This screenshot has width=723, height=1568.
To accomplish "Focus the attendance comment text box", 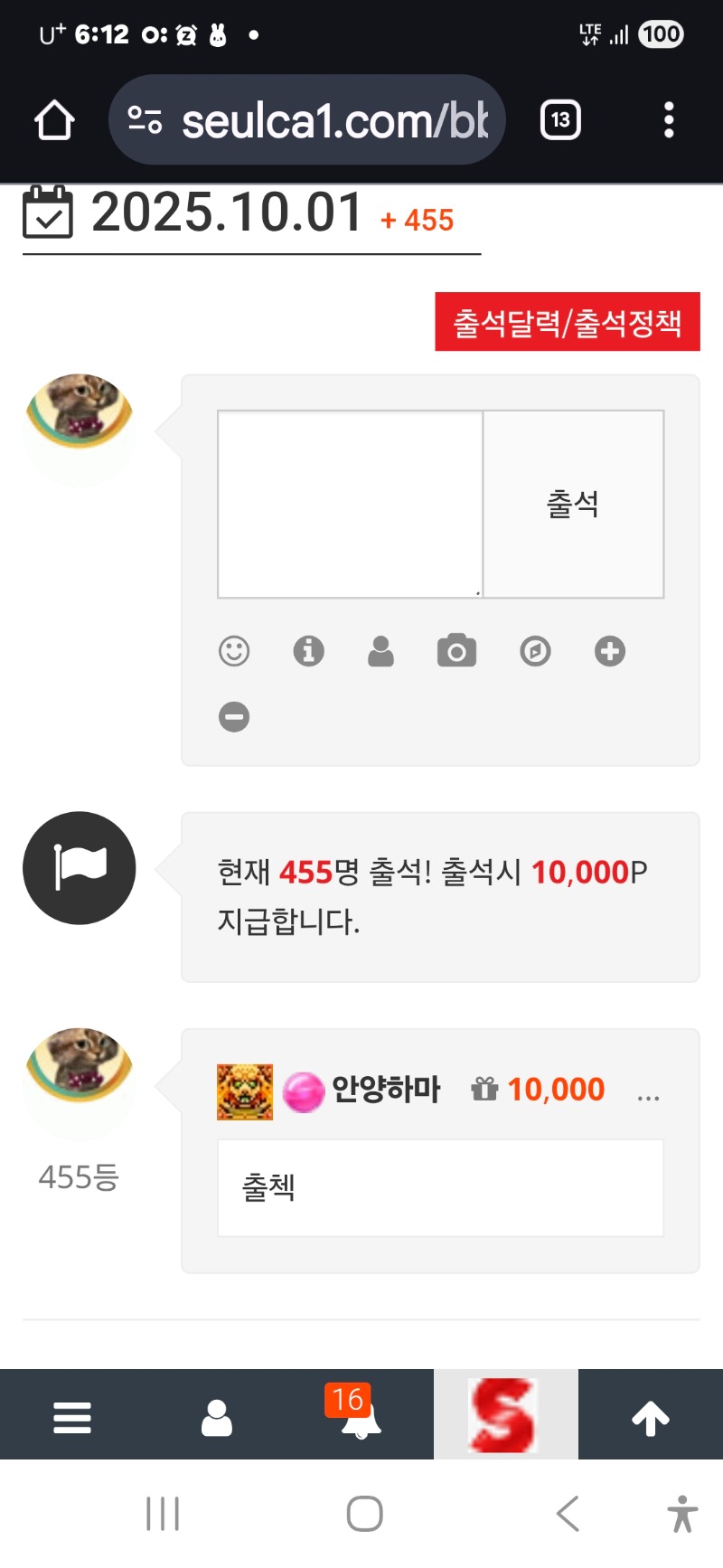I will pos(351,504).
